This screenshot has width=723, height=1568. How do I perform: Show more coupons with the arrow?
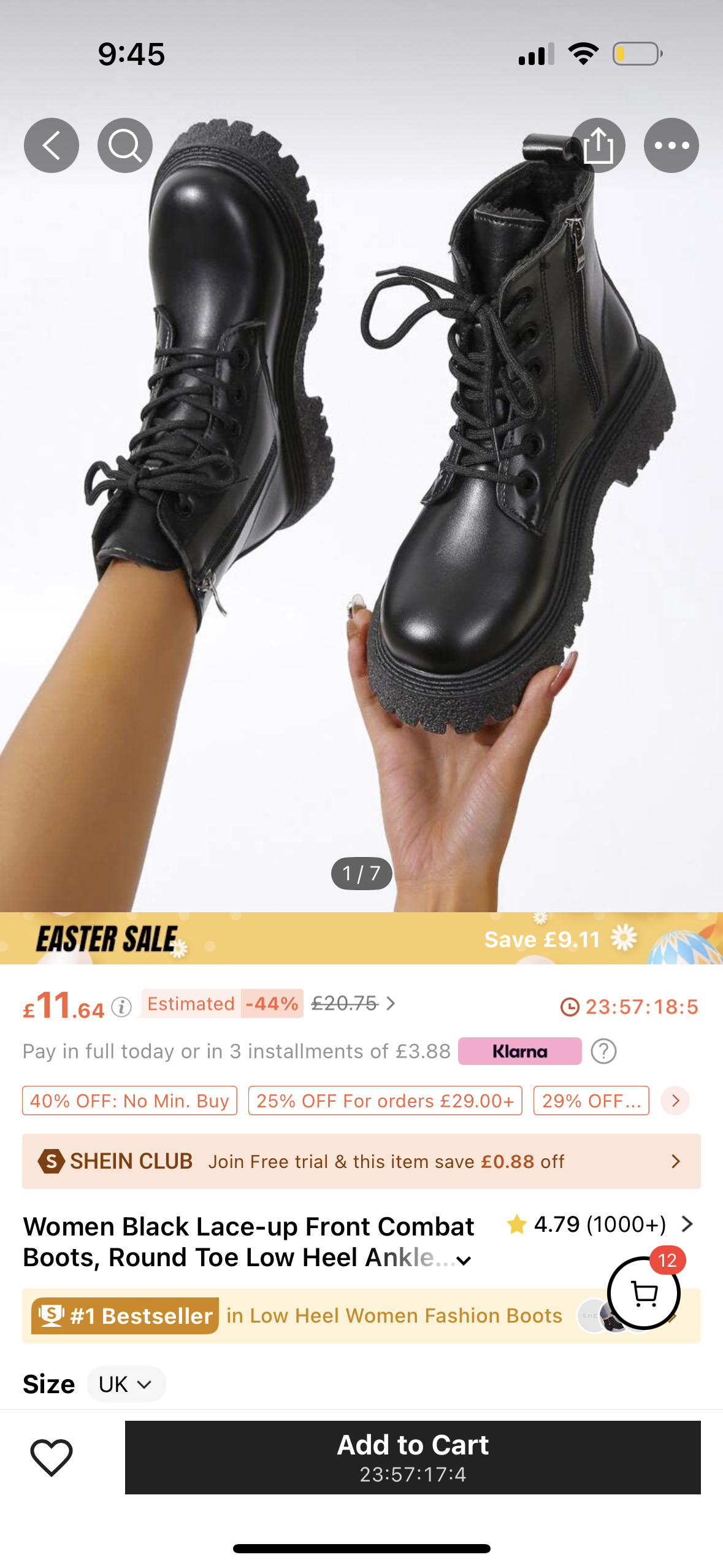tap(675, 1101)
